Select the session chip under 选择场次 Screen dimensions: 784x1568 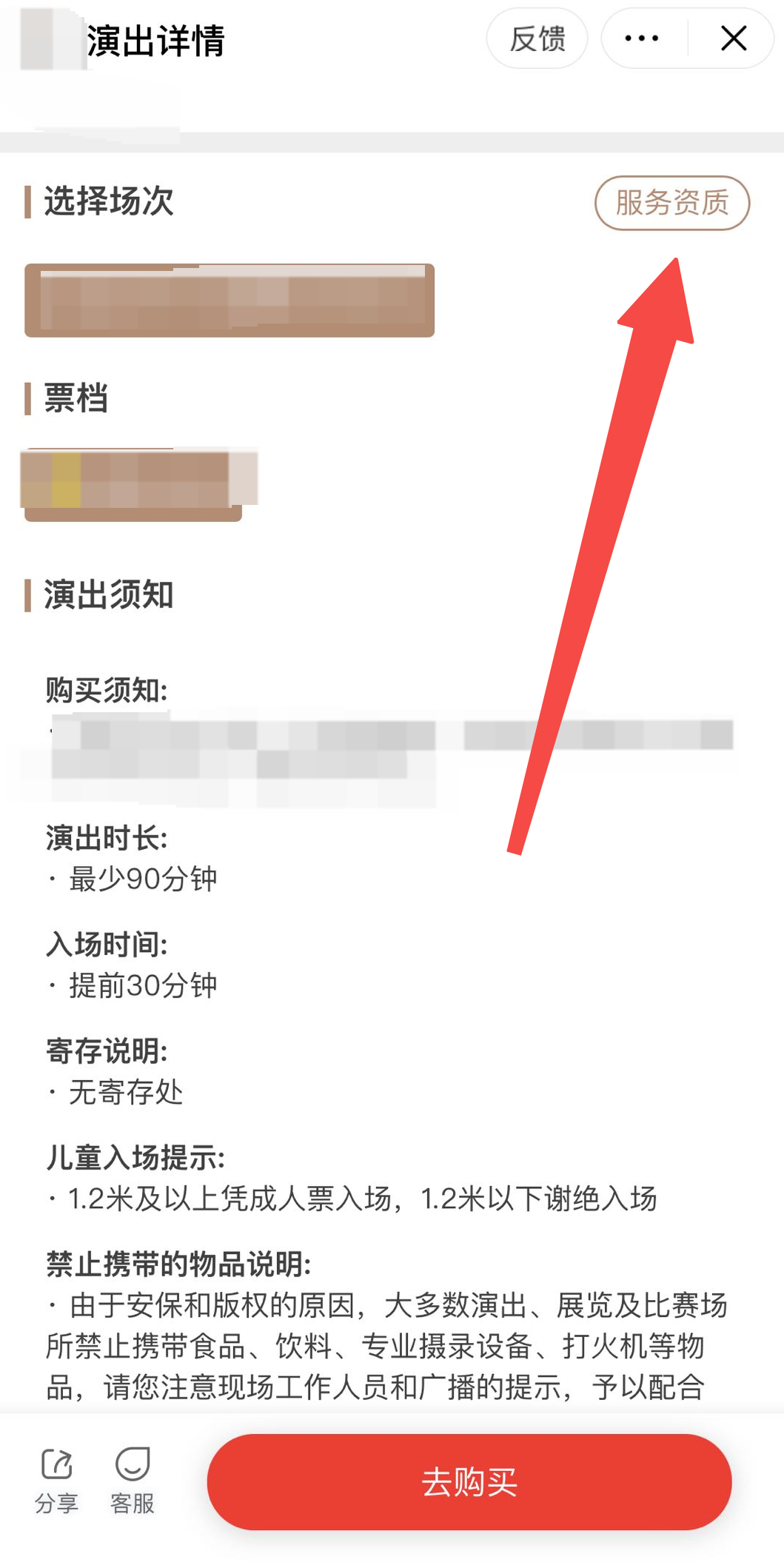tap(229, 301)
